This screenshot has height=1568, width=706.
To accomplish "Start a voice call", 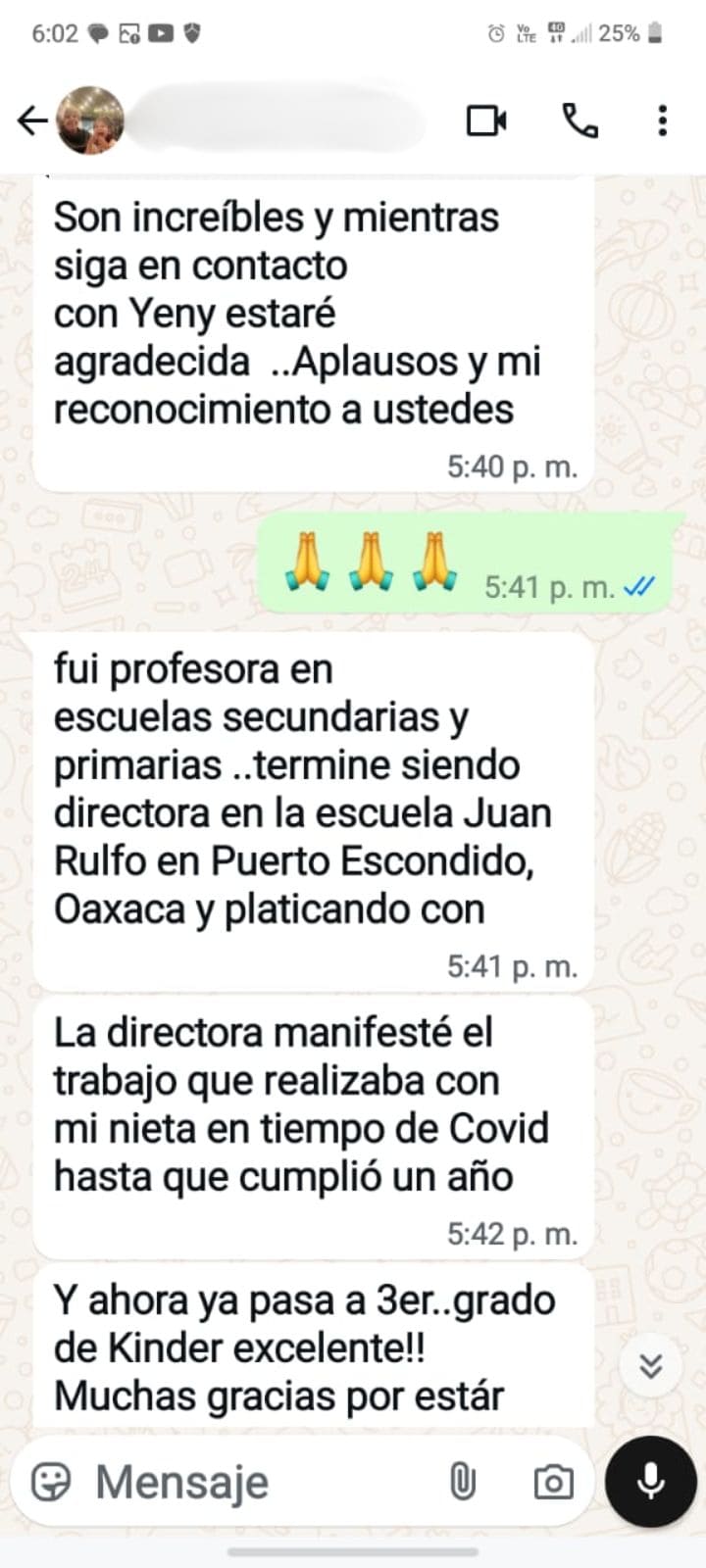I will (x=580, y=121).
